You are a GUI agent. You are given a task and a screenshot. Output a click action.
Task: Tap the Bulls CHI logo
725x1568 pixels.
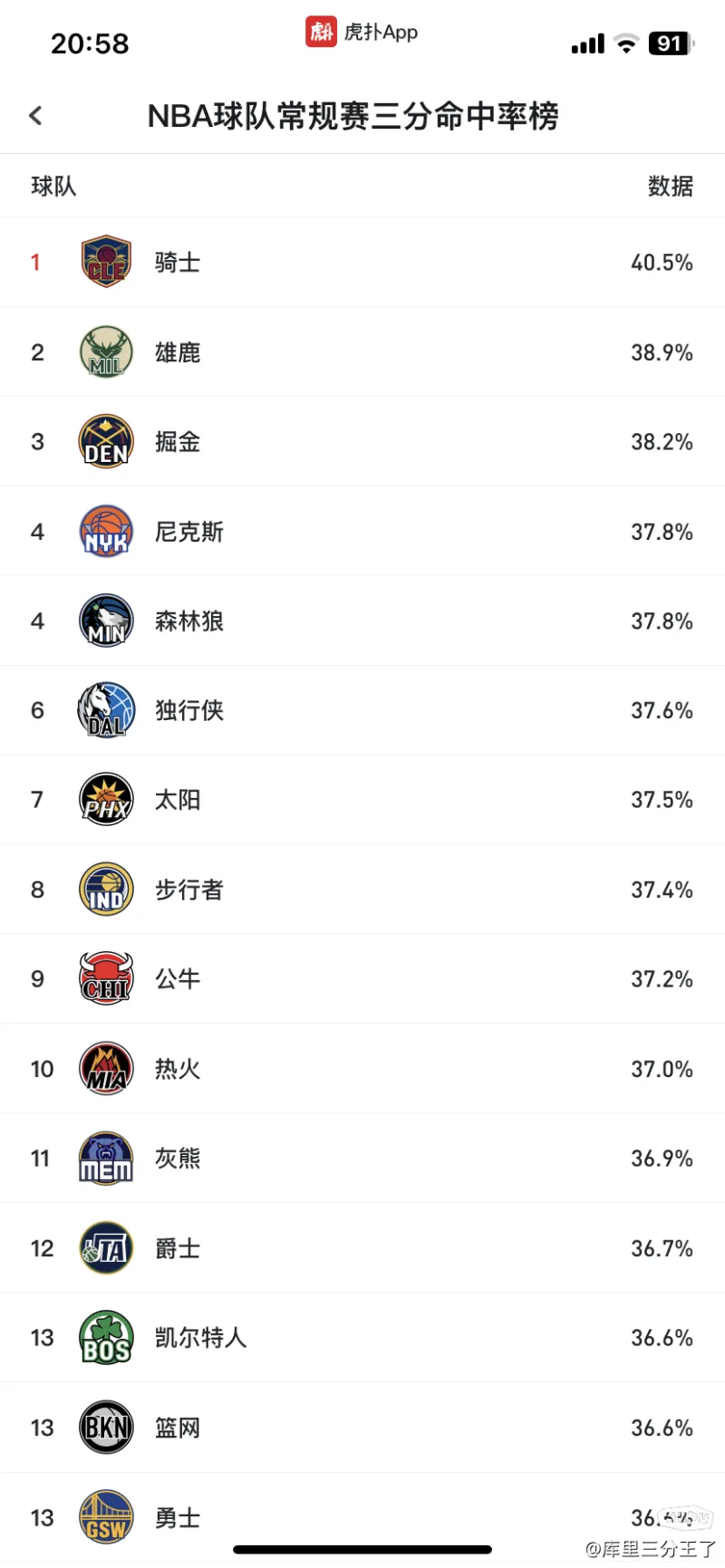coord(106,978)
